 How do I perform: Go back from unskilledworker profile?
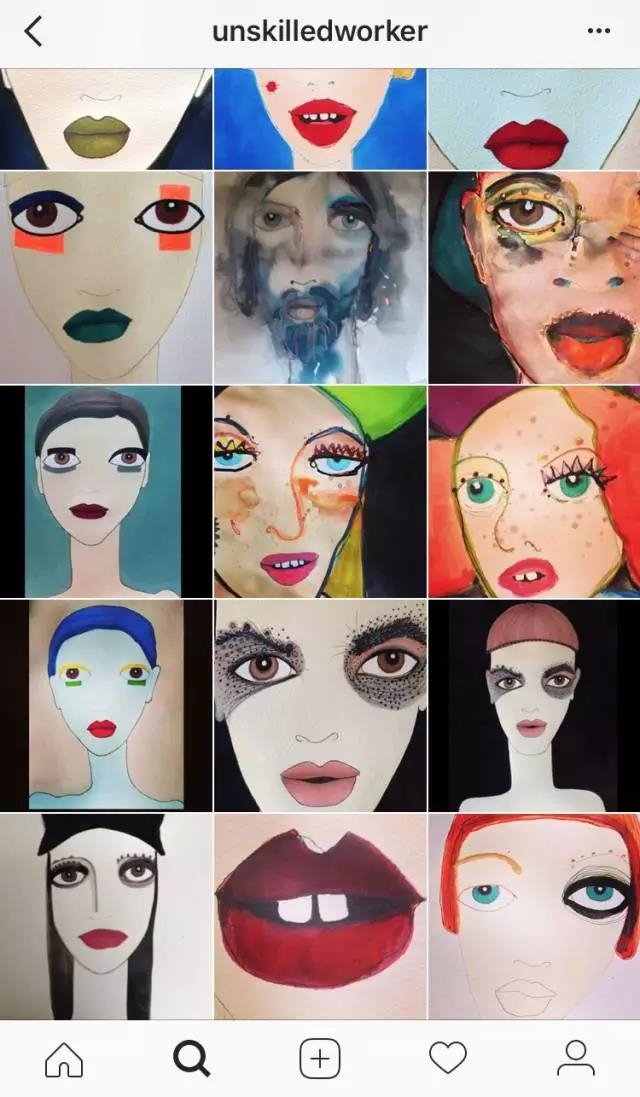[x=33, y=32]
